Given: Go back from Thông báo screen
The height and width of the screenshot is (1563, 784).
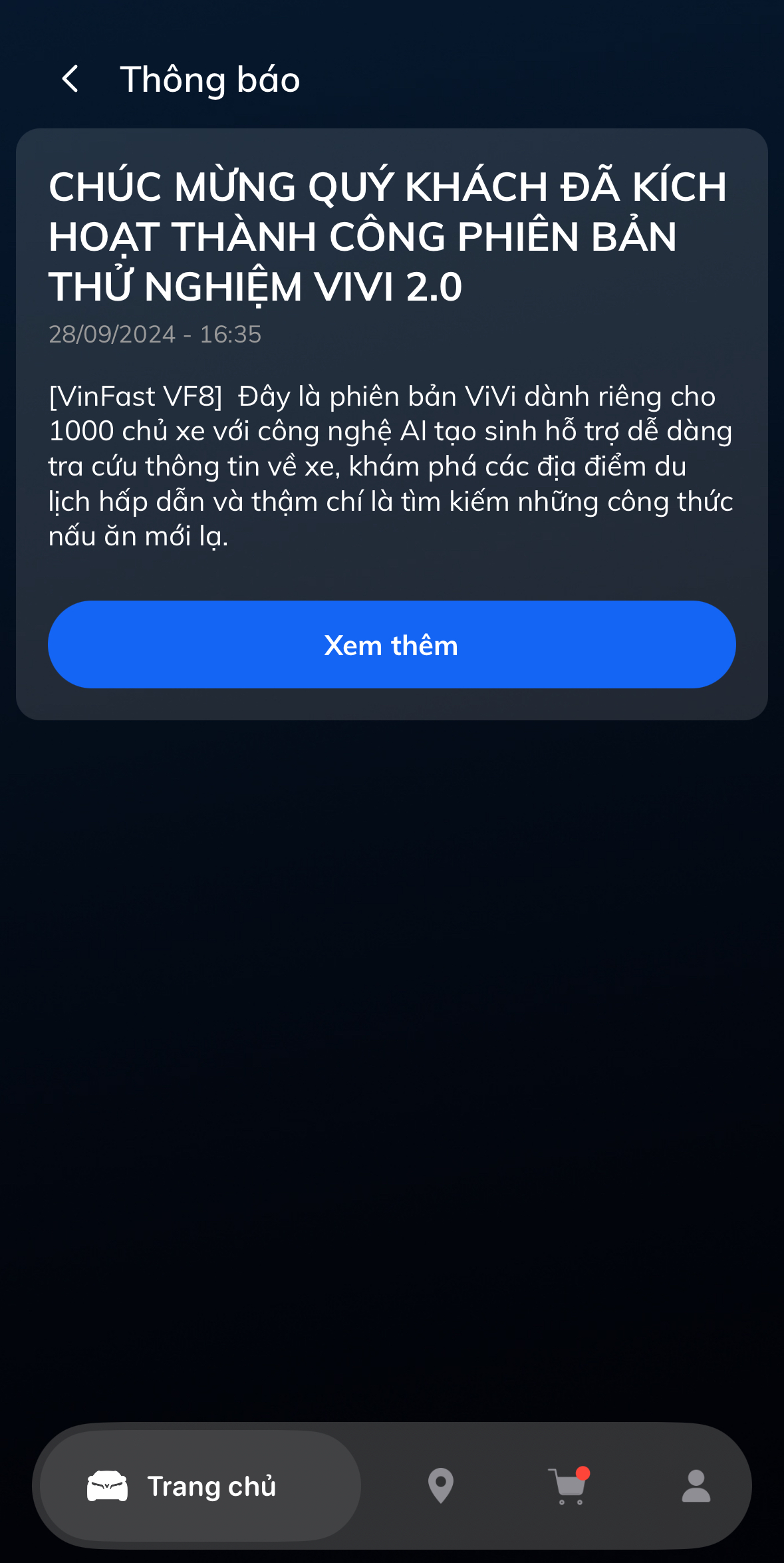Looking at the screenshot, I should [70, 79].
